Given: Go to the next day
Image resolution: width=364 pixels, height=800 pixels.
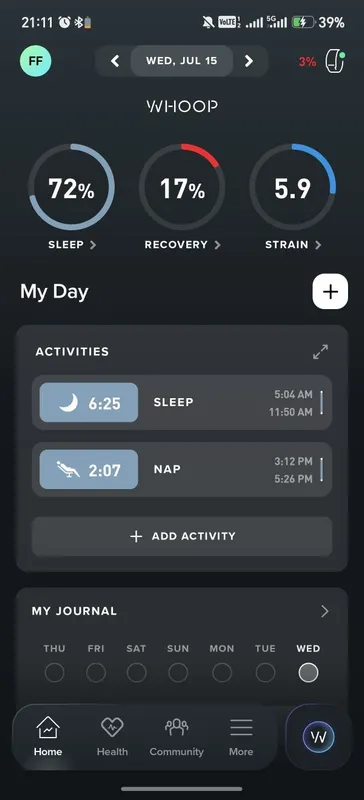Looking at the screenshot, I should point(249,61).
